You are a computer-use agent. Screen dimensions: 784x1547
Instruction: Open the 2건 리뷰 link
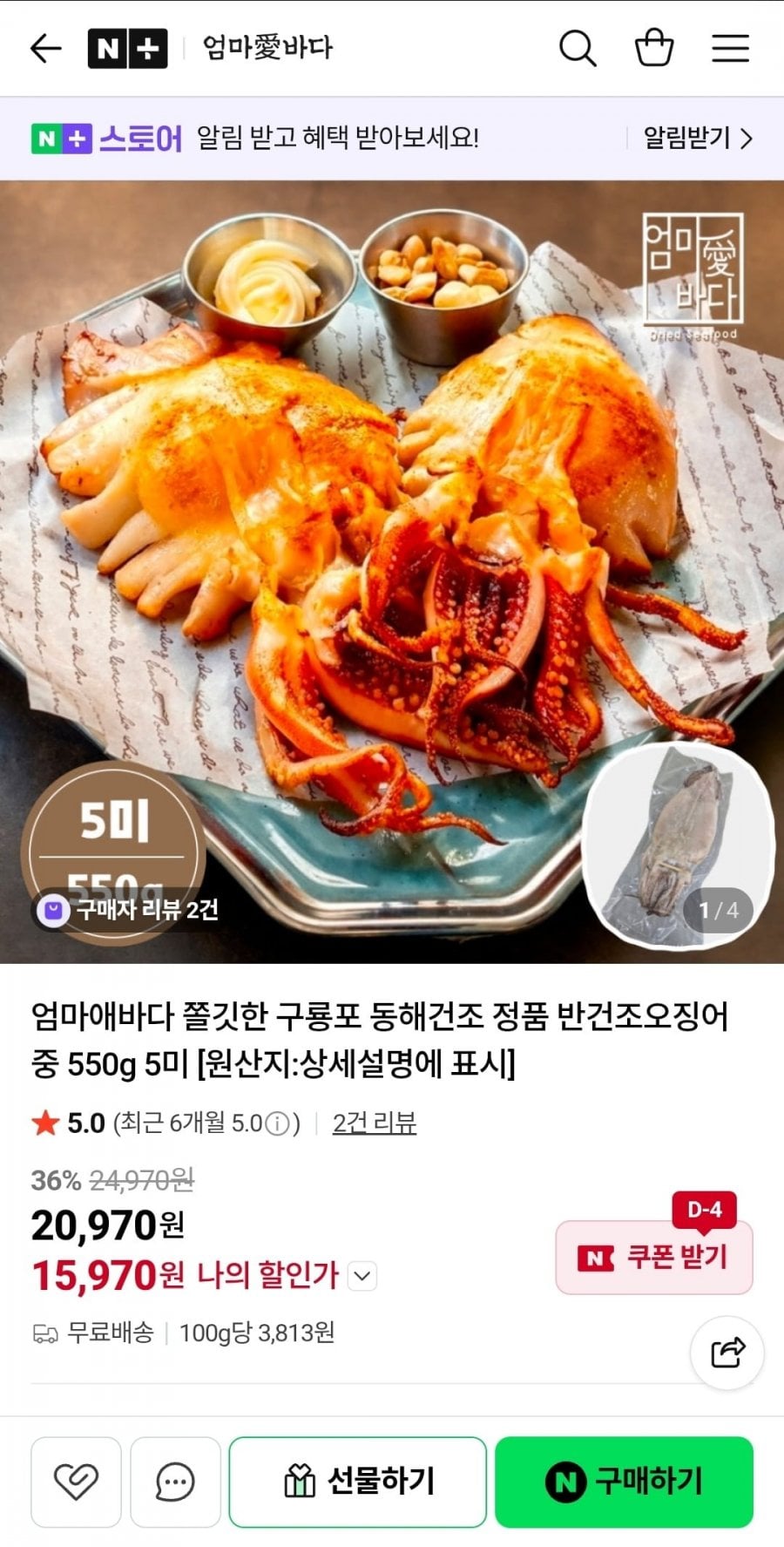pyautogui.click(x=374, y=1123)
